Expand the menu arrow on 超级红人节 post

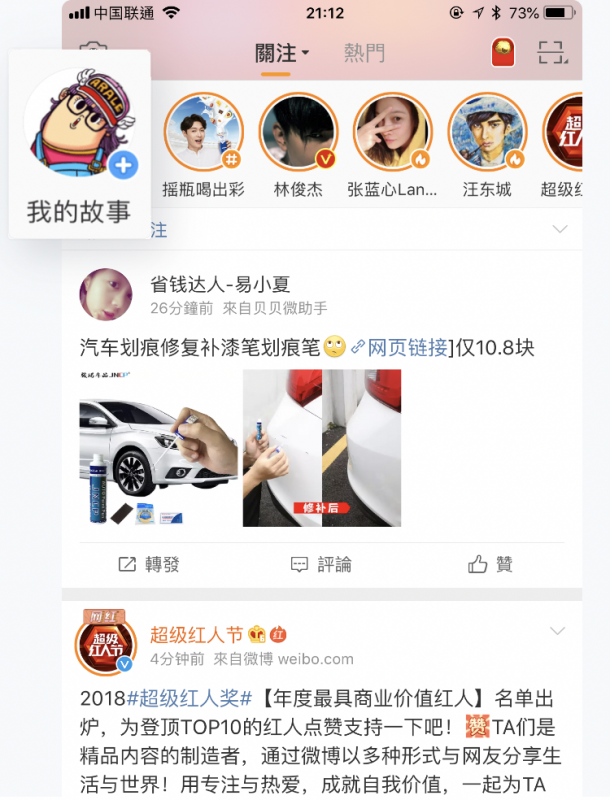pos(557,631)
